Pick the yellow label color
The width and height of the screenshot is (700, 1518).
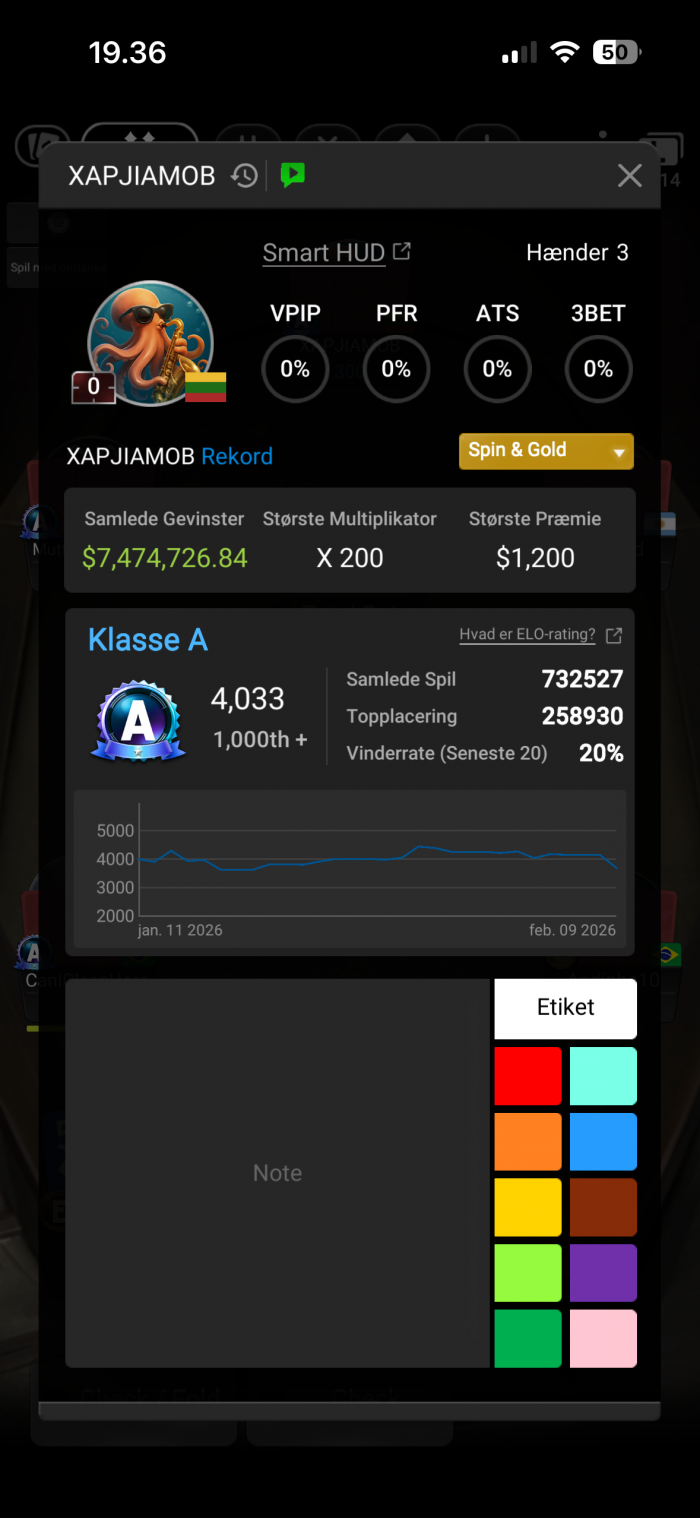pyautogui.click(x=528, y=1207)
